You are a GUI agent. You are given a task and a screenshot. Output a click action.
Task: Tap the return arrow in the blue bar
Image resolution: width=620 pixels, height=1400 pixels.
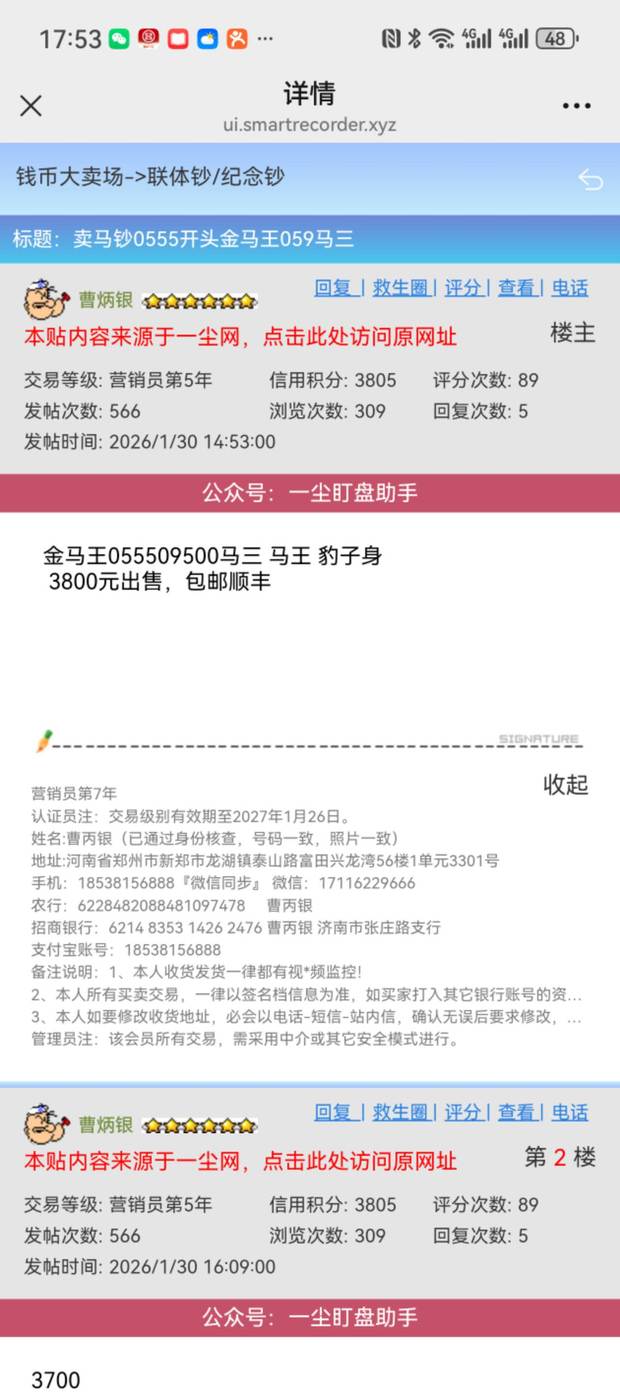pyautogui.click(x=590, y=179)
